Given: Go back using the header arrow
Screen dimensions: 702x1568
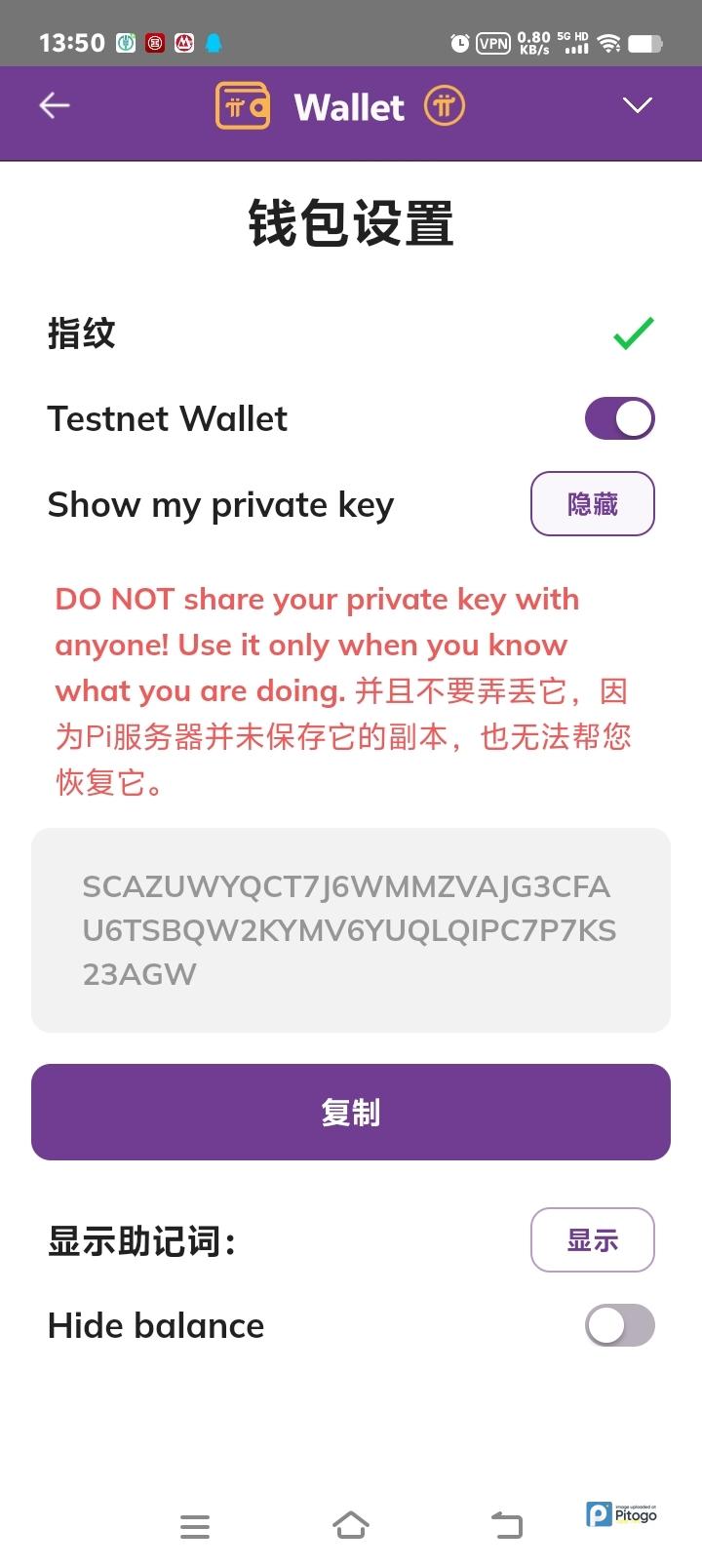Looking at the screenshot, I should 55,105.
